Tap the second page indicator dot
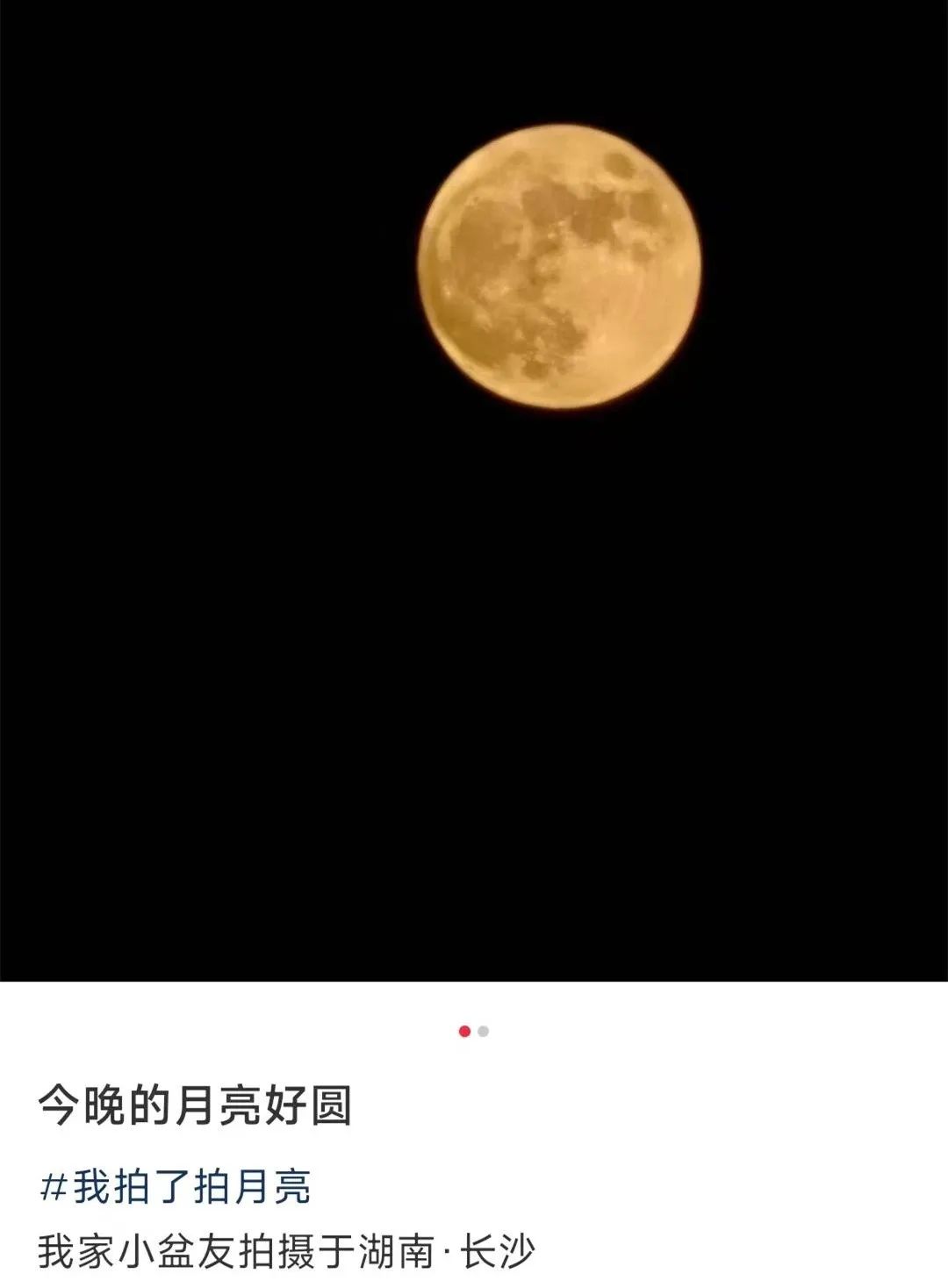This screenshot has width=948, height=1288. pyautogui.click(x=484, y=1031)
